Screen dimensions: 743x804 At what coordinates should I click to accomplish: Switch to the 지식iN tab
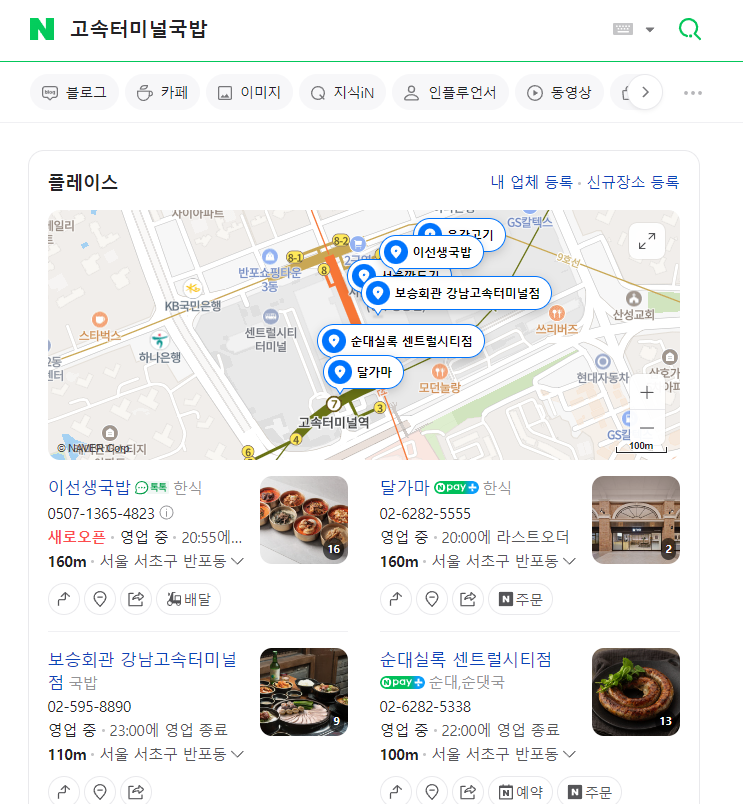point(342,93)
